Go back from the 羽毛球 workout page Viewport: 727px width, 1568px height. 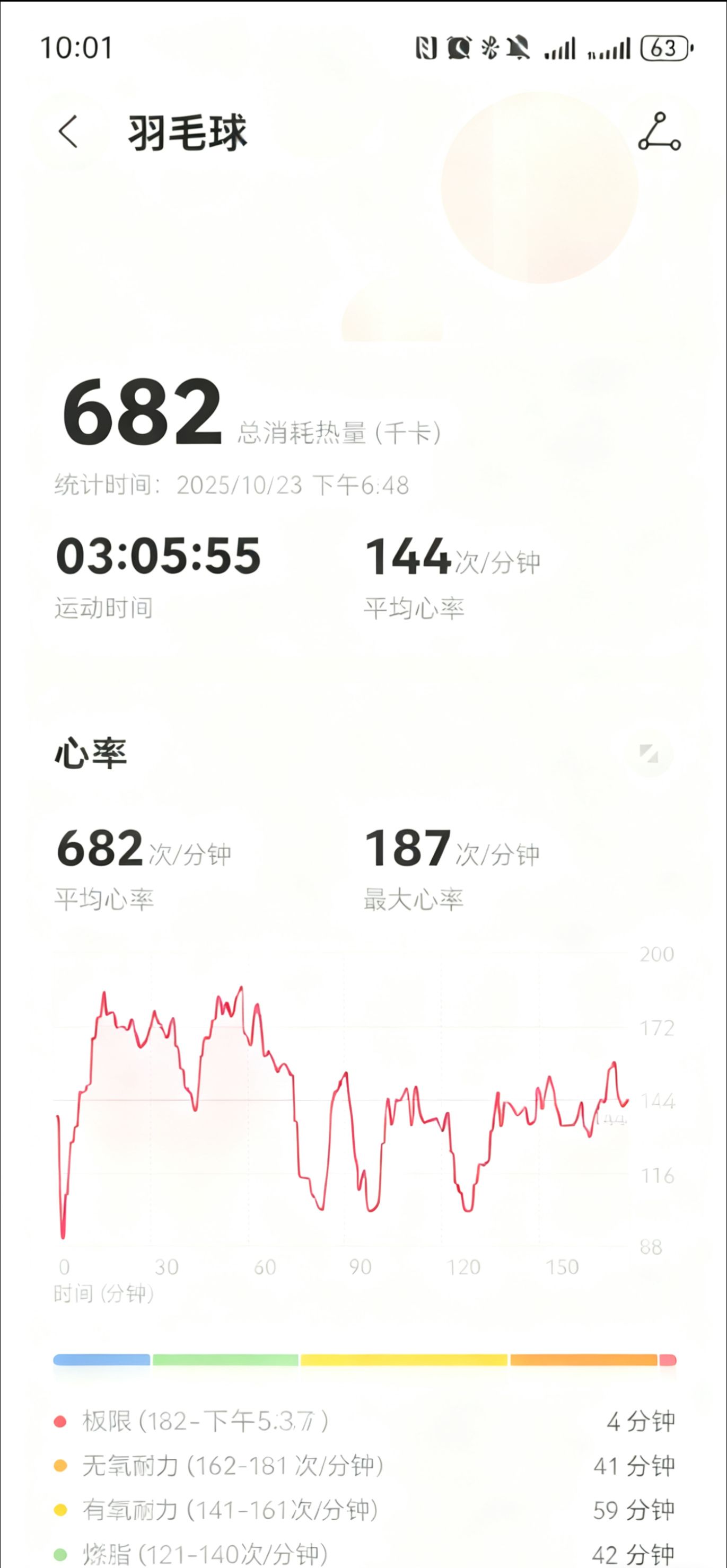pyautogui.click(x=68, y=131)
